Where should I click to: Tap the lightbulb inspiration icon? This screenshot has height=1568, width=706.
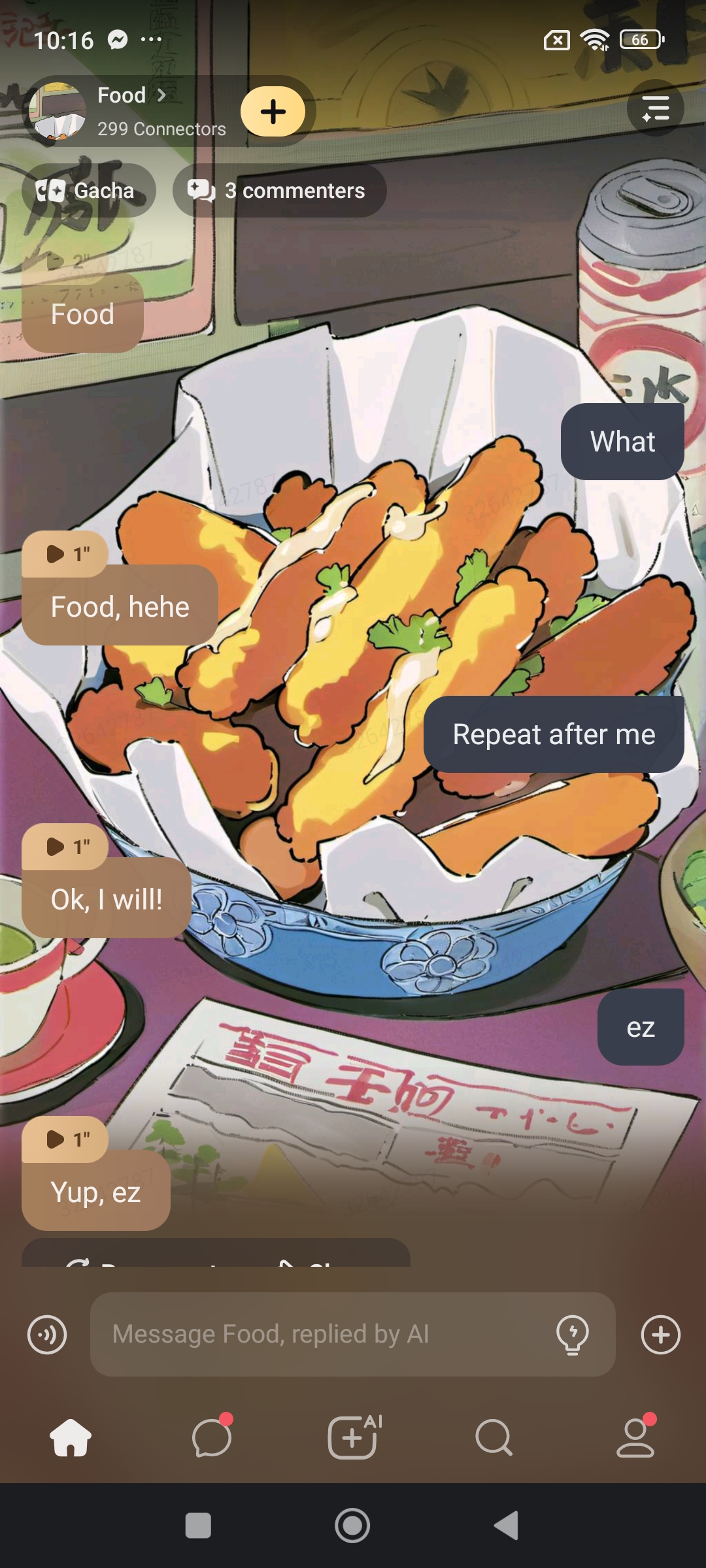pos(572,1334)
